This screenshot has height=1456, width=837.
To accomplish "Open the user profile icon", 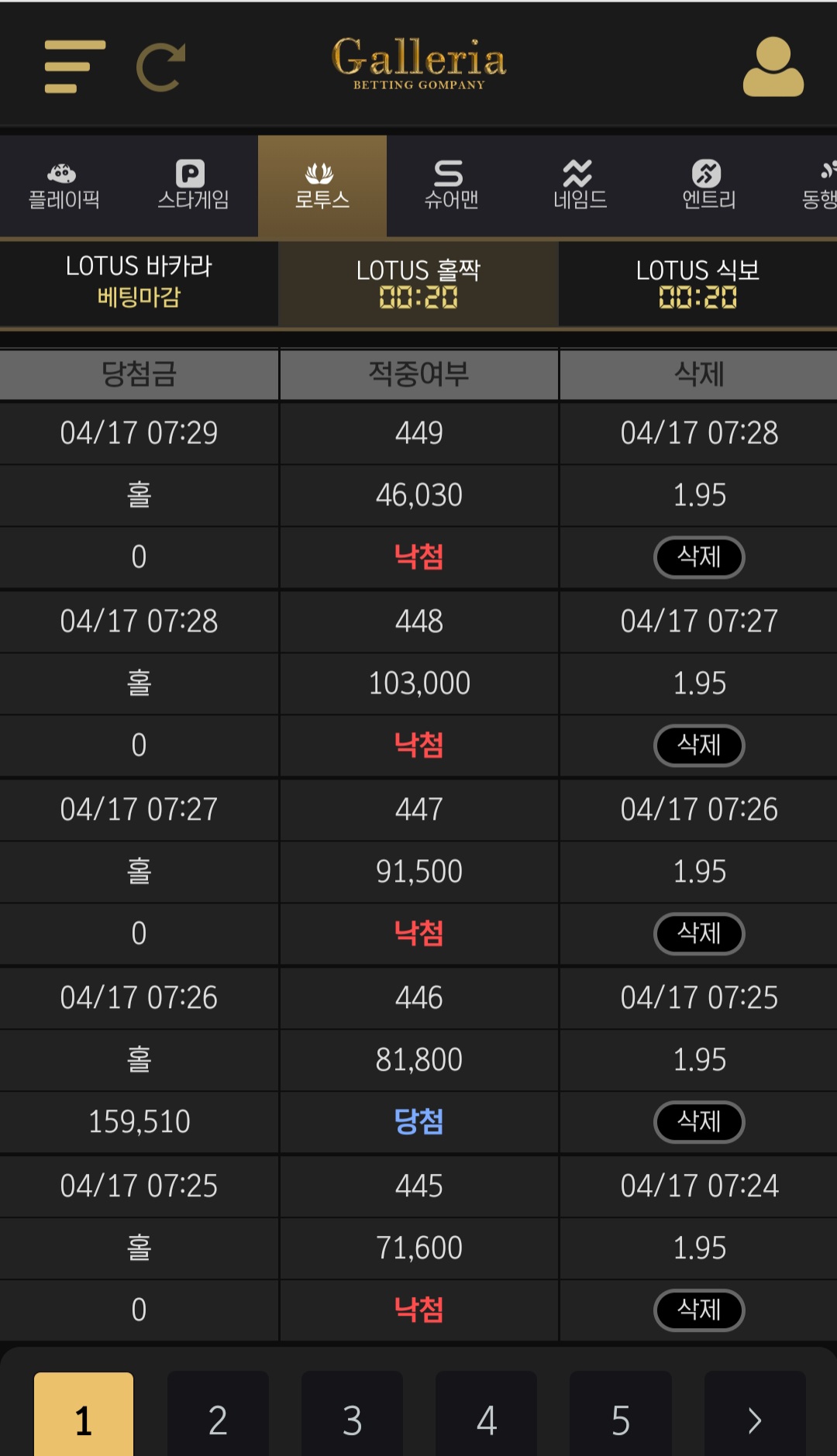I will click(773, 67).
